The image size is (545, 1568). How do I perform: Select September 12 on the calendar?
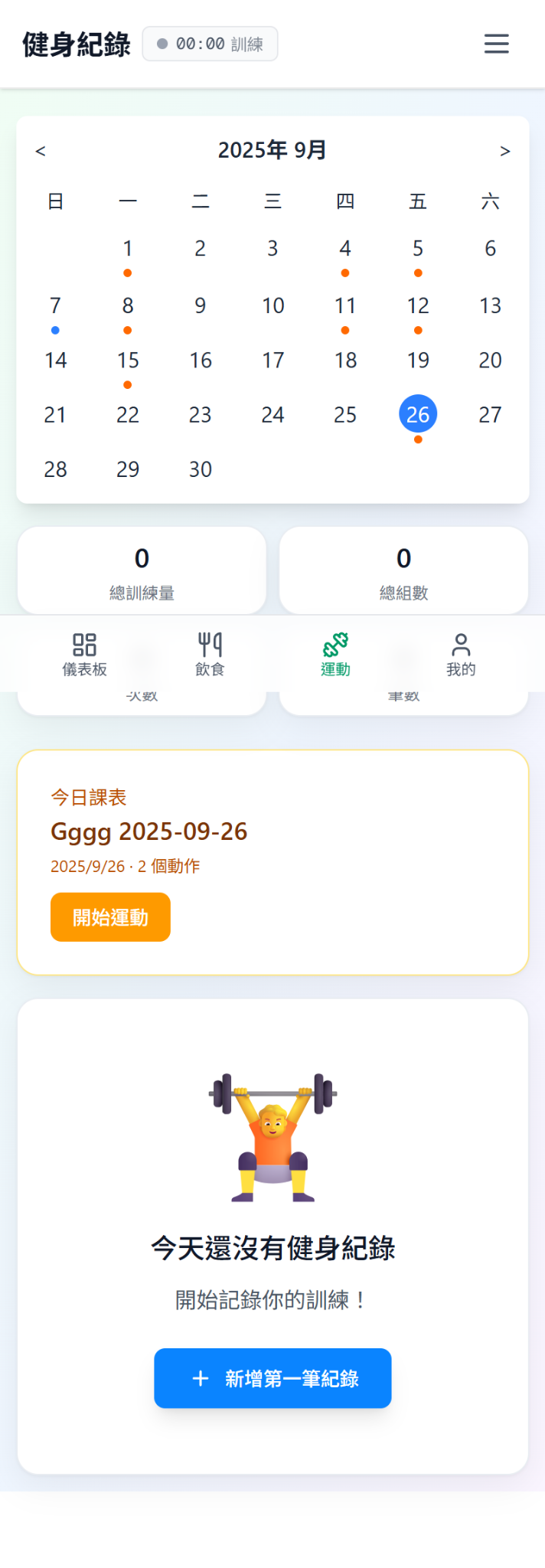418,306
